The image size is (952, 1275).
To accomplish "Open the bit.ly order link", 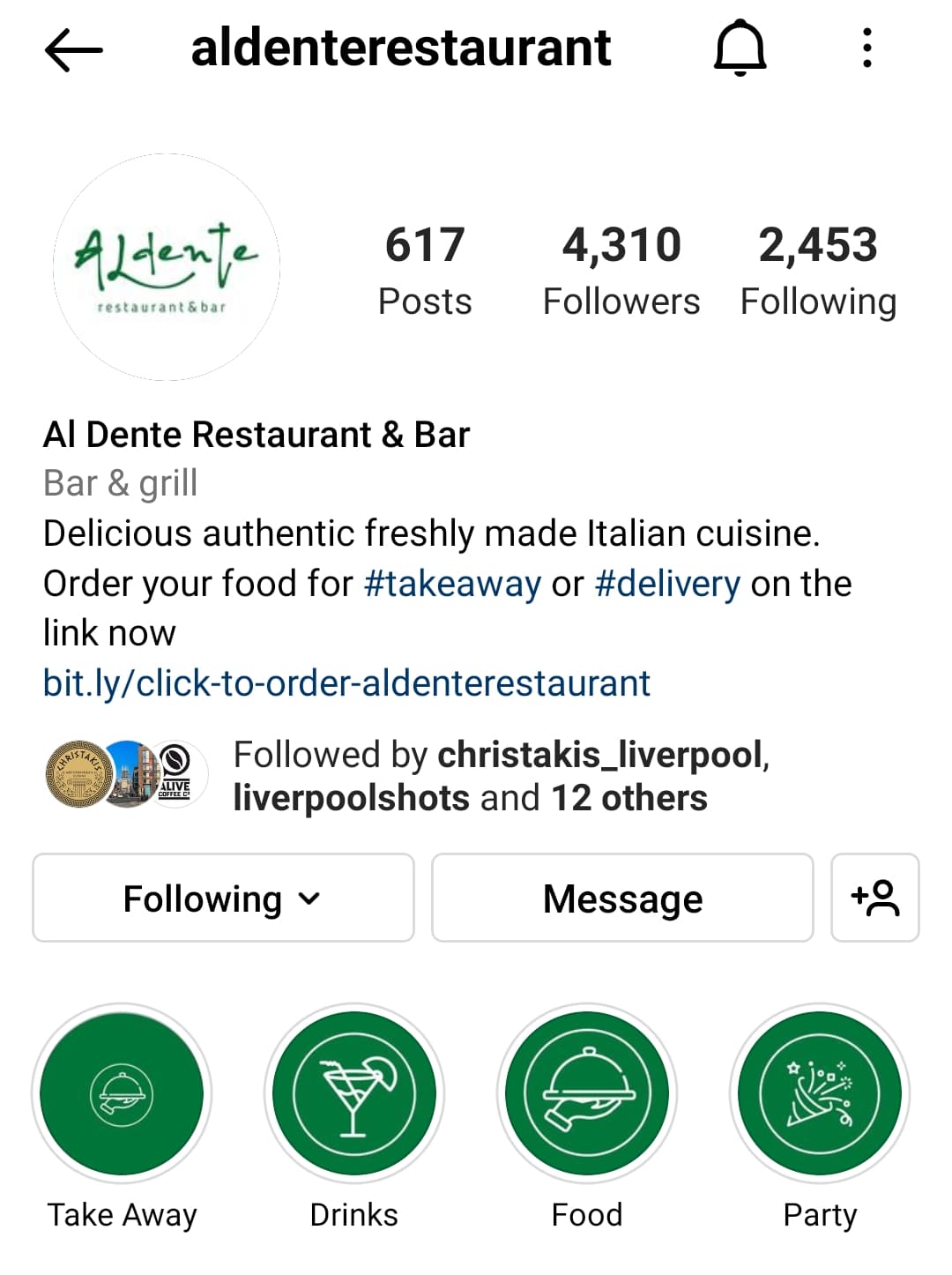I will [346, 683].
